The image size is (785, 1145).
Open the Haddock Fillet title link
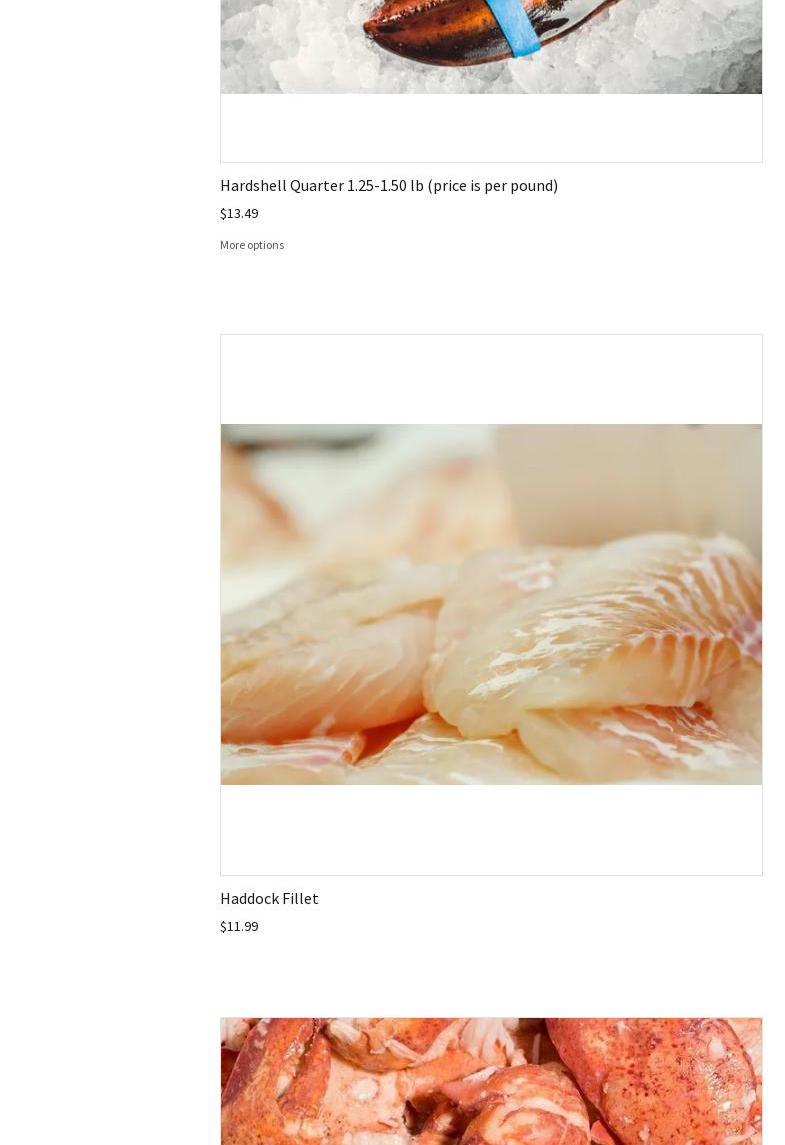click(269, 898)
